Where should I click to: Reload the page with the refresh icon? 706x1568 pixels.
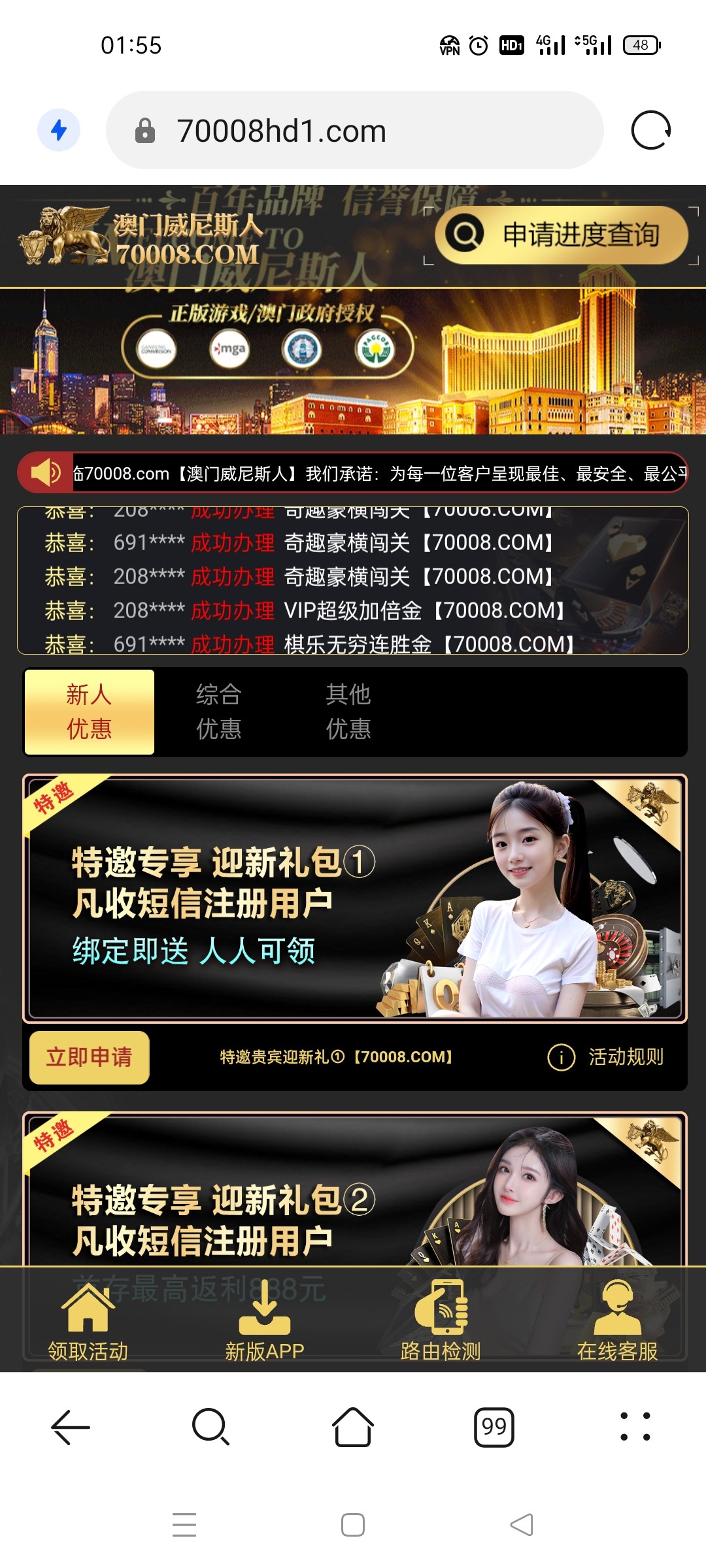point(650,131)
